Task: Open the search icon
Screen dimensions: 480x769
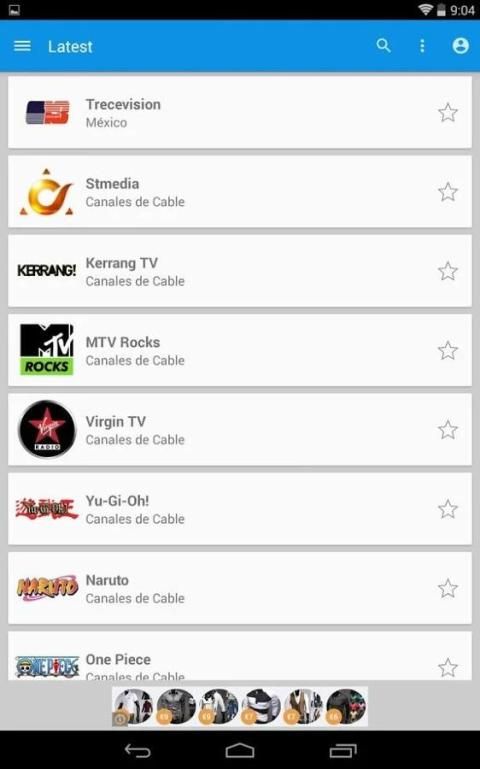Action: coord(383,46)
